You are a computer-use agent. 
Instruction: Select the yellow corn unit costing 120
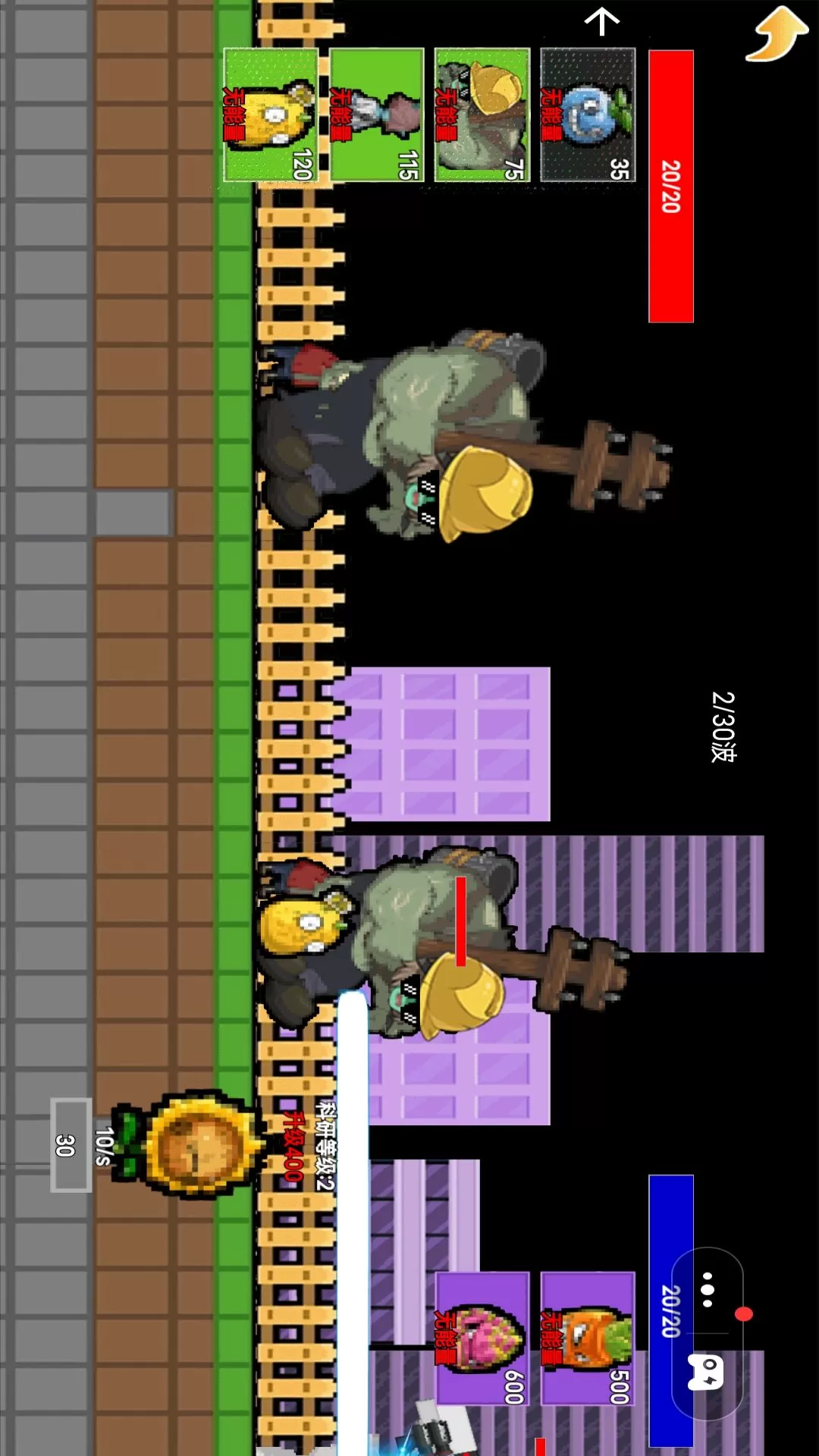(271, 115)
